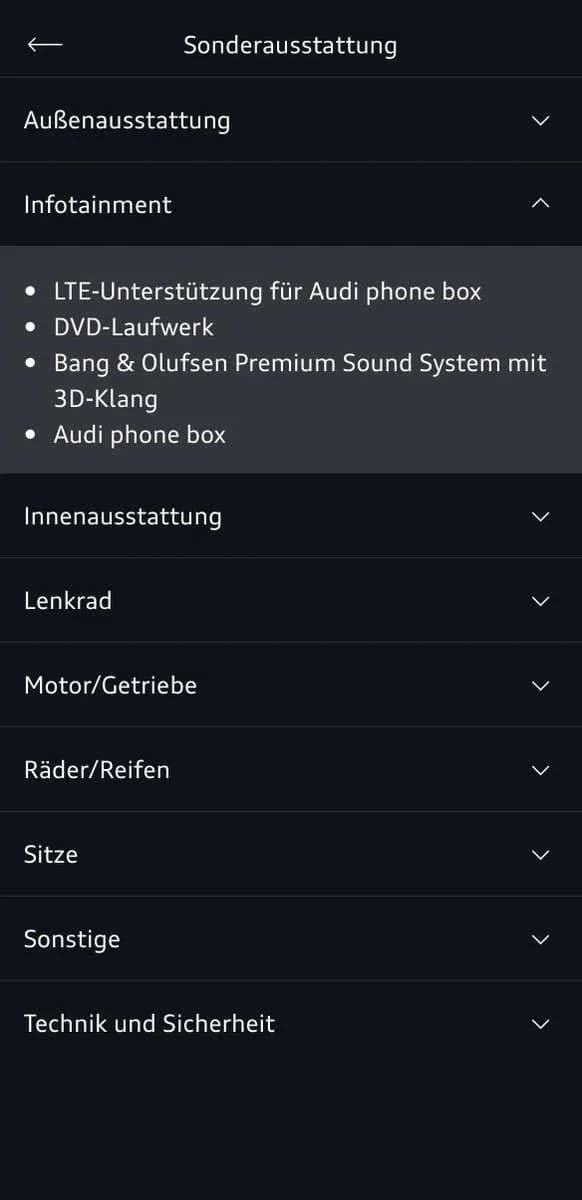
Task: Open the Lenkrad section
Action: 291,601
